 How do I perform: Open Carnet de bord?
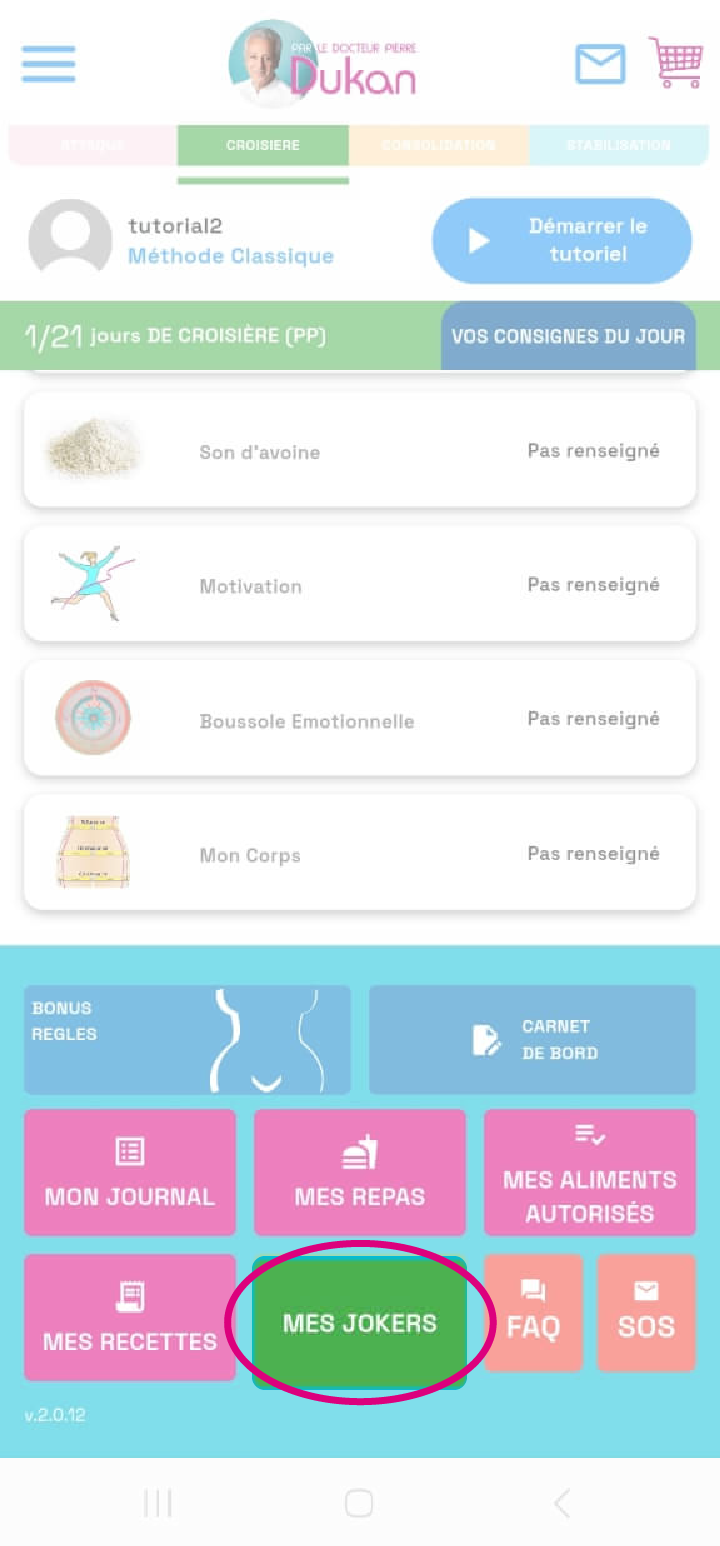532,1039
